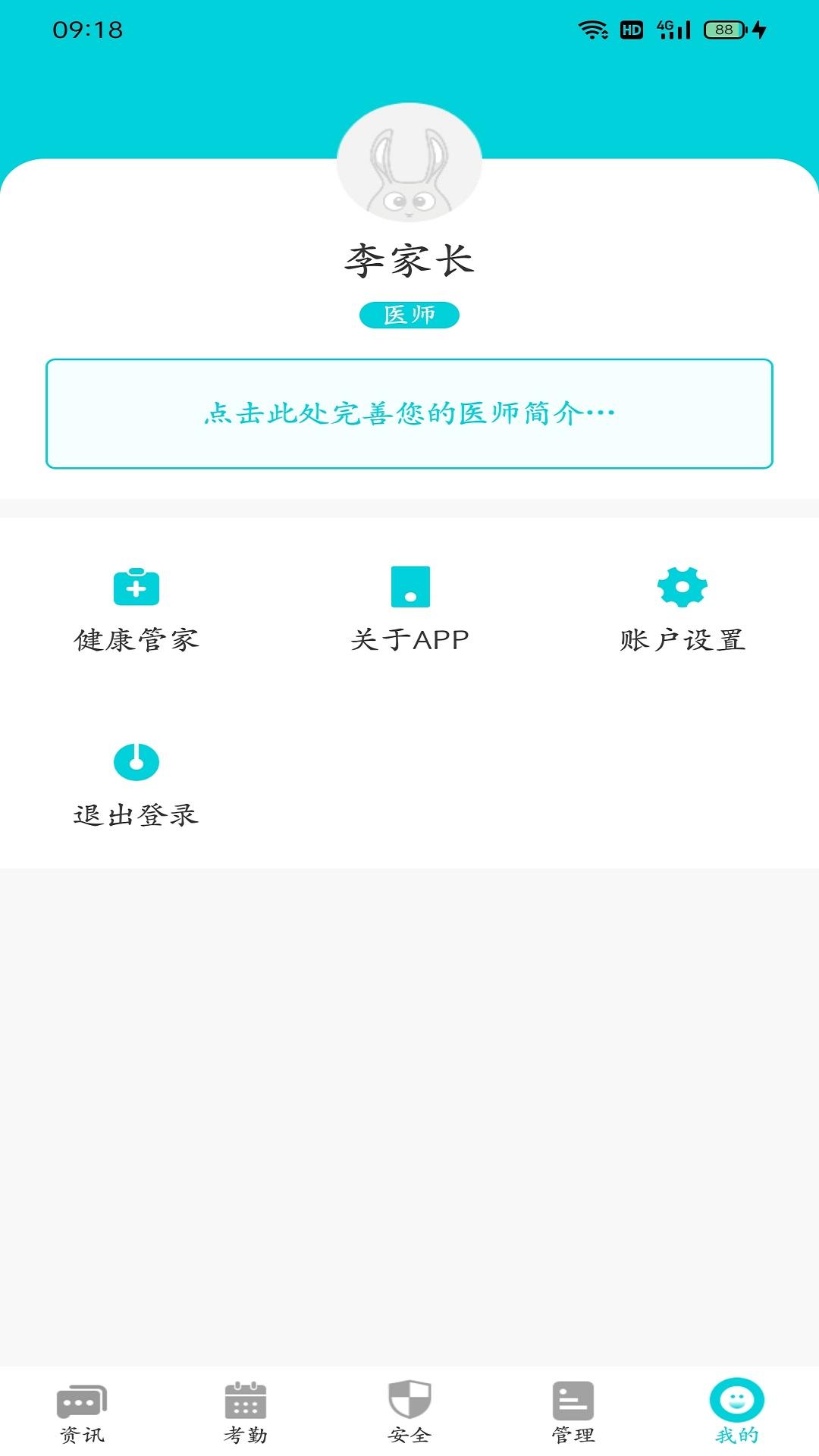Tap the 医师 role badge
819x1456 pixels.
[409, 314]
